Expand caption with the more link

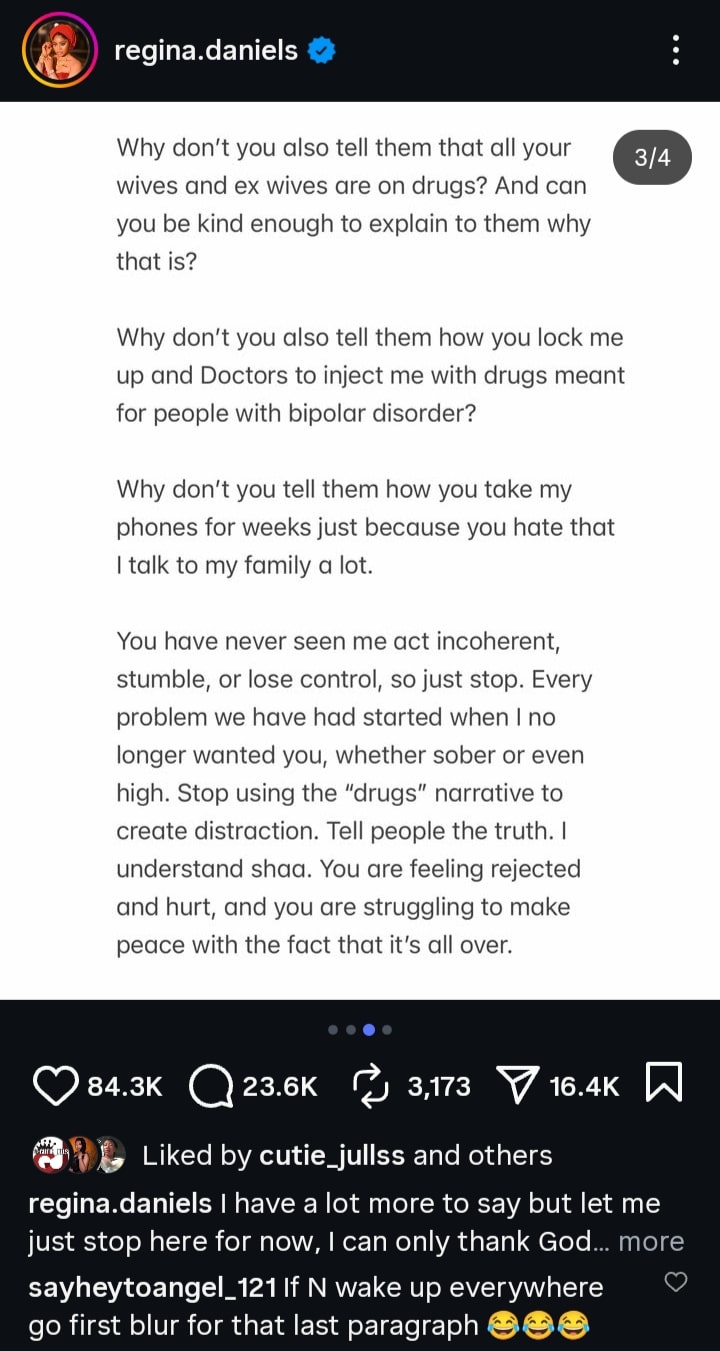(x=651, y=1241)
